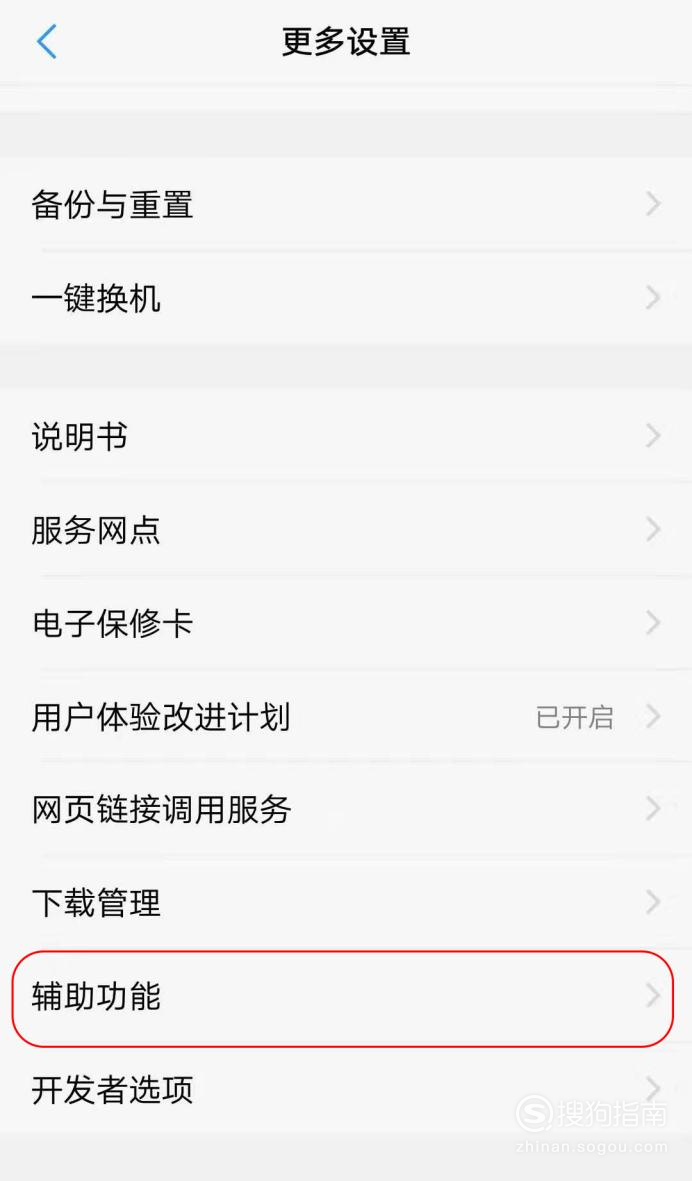Open 服务网点
This screenshot has width=692, height=1181.
(346, 529)
